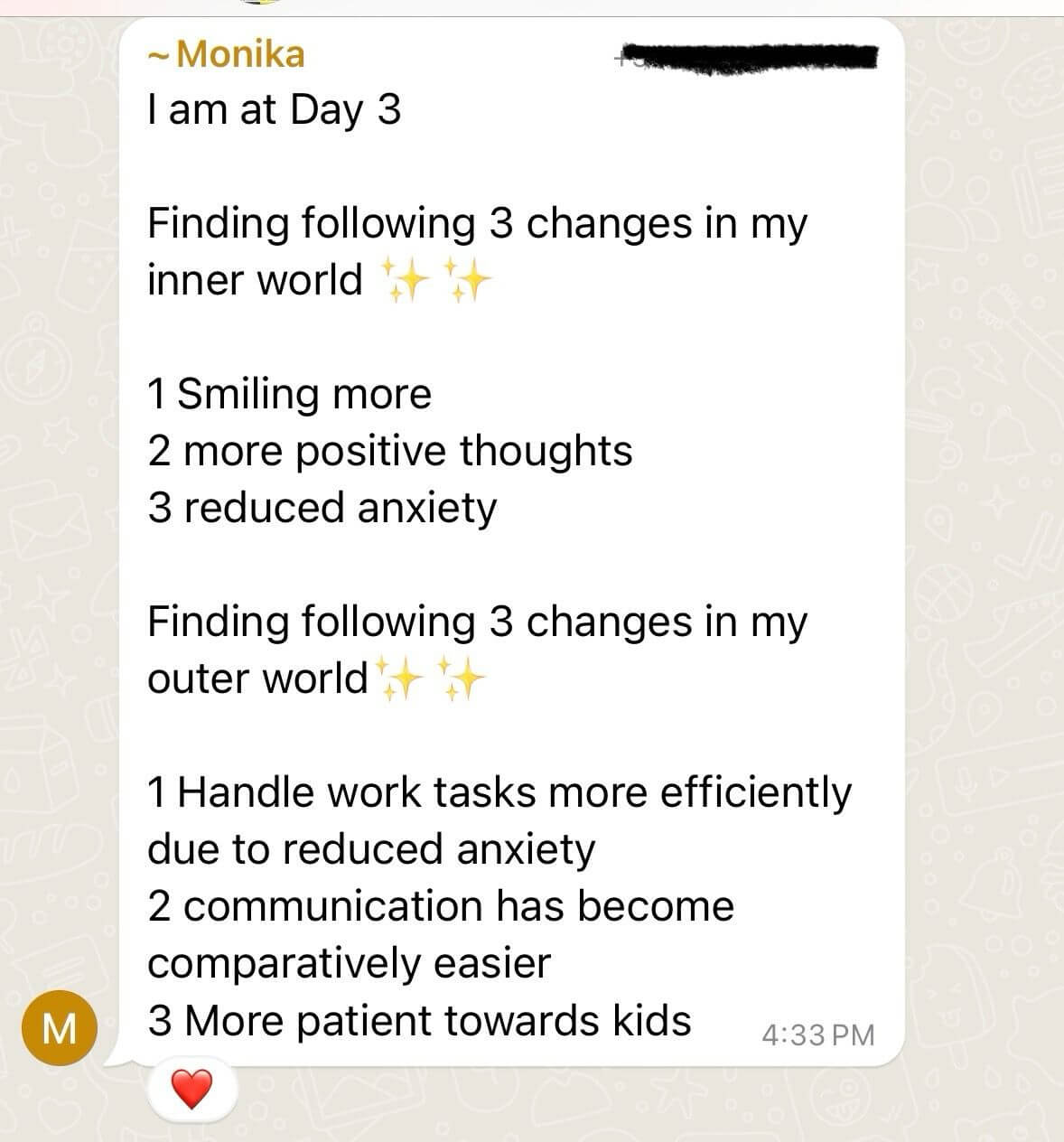This screenshot has width=1064, height=1142.
Task: Tap the M profile avatar beside the message
Action: point(61,1029)
